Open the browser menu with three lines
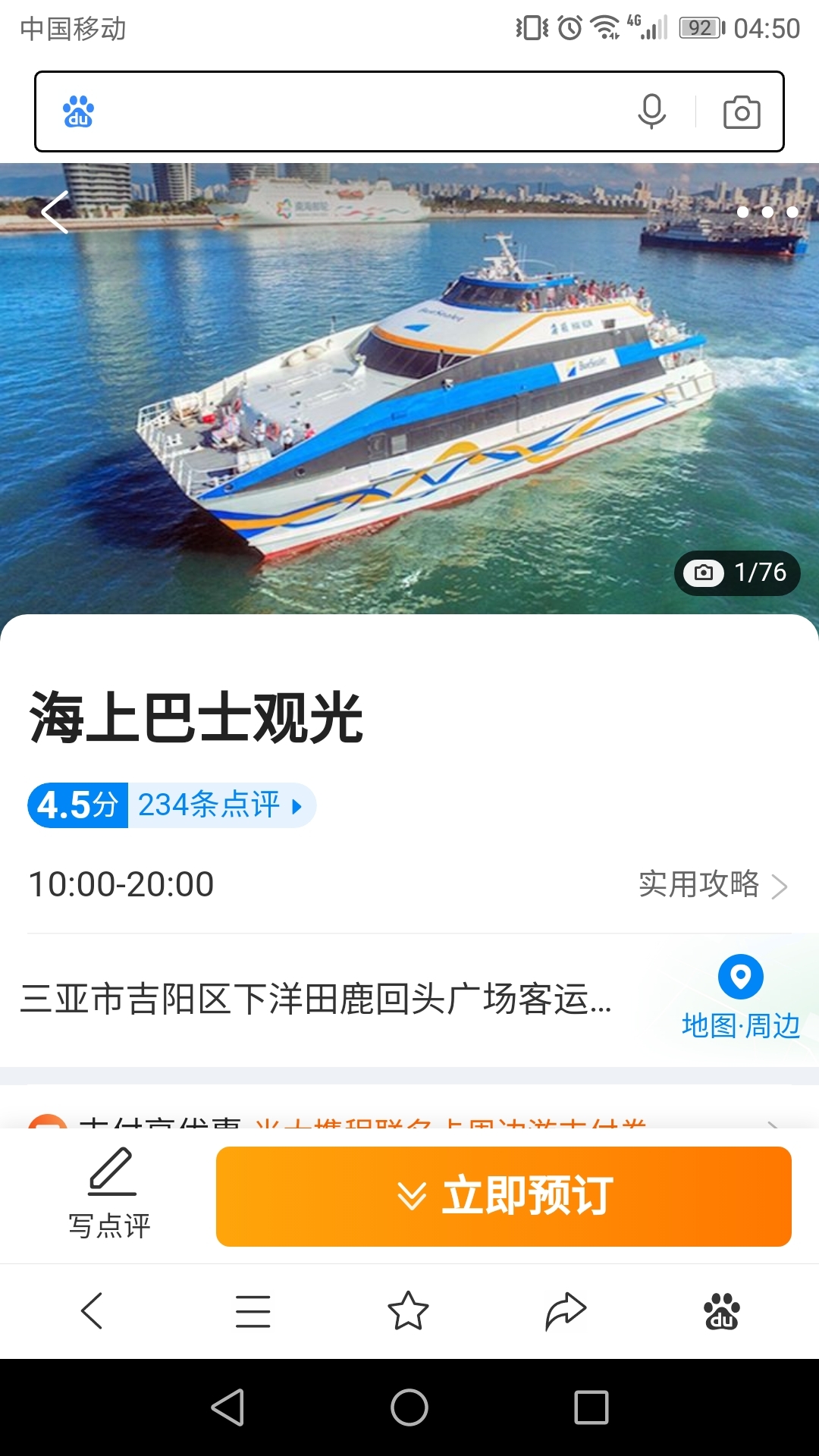 coord(253,1310)
